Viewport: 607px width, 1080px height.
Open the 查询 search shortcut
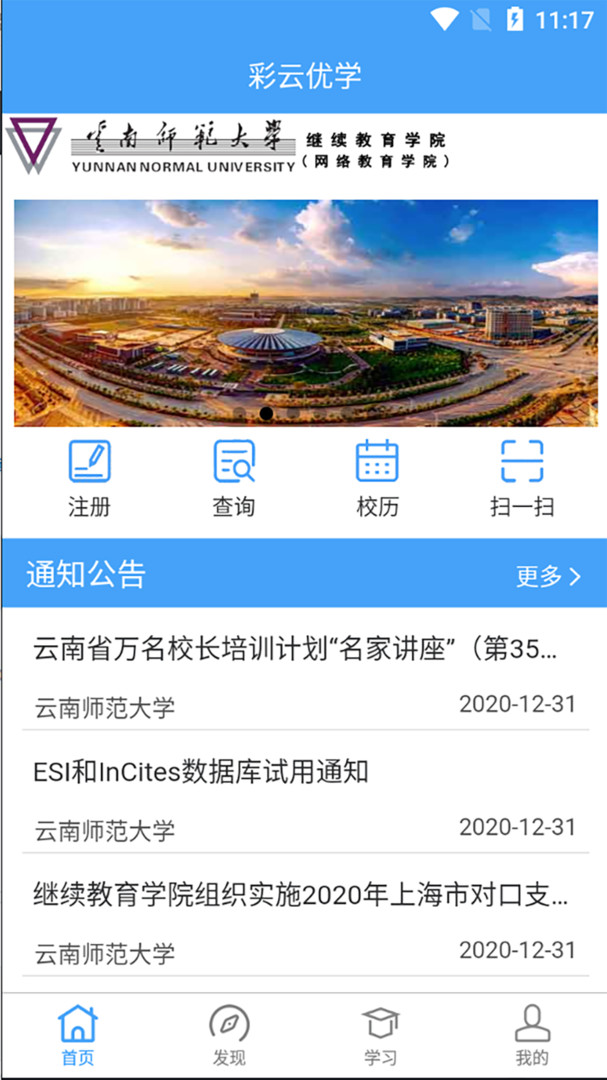[233, 478]
